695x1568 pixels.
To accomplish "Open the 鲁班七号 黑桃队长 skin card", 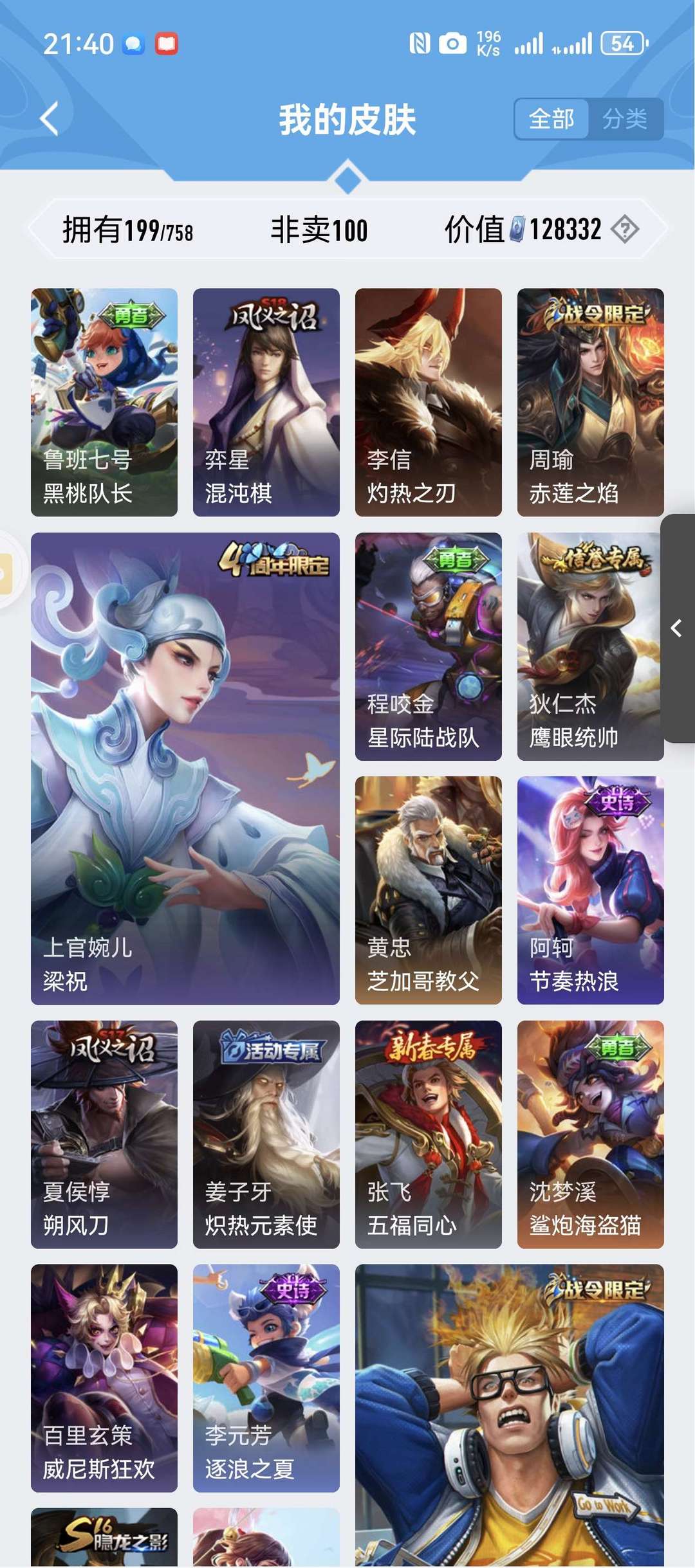I will [104, 402].
